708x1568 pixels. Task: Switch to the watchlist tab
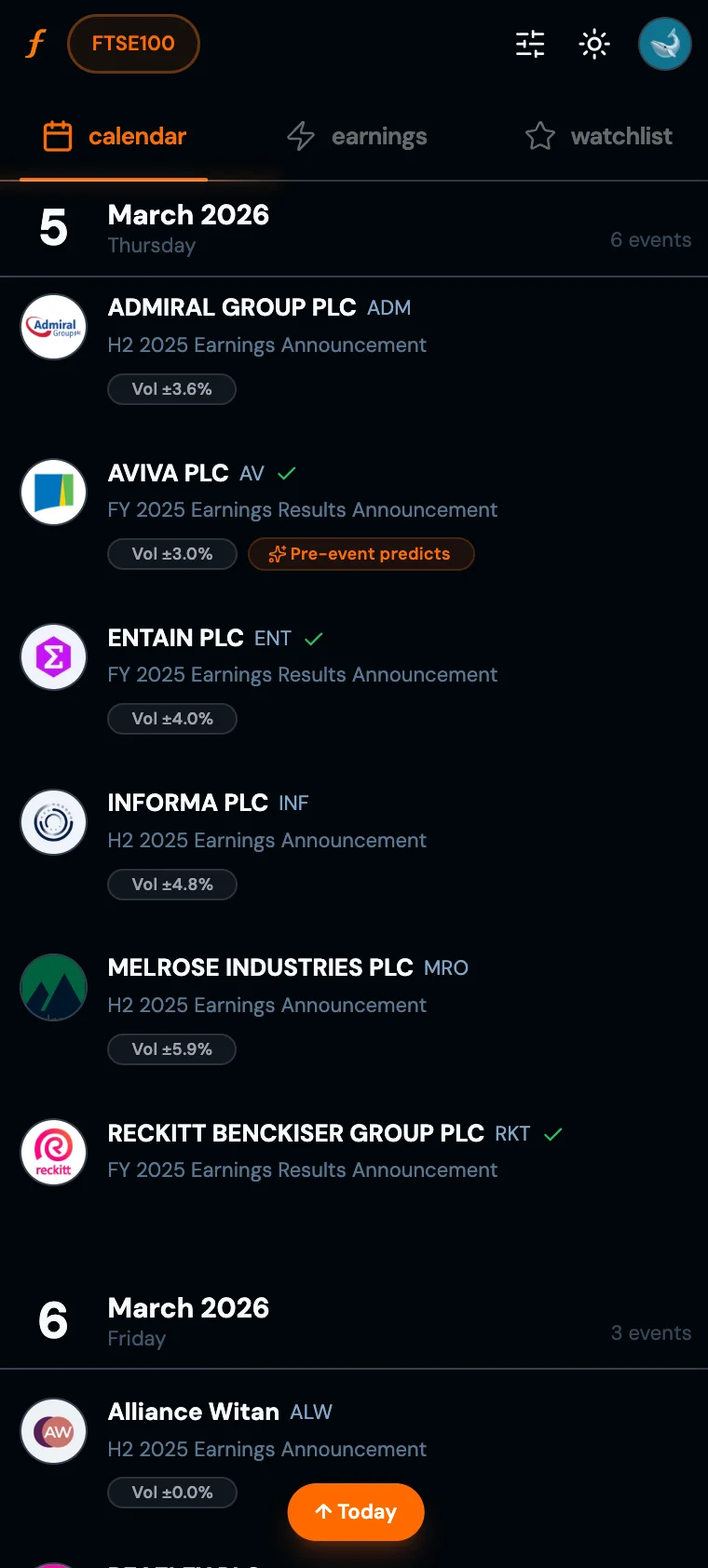click(x=598, y=137)
